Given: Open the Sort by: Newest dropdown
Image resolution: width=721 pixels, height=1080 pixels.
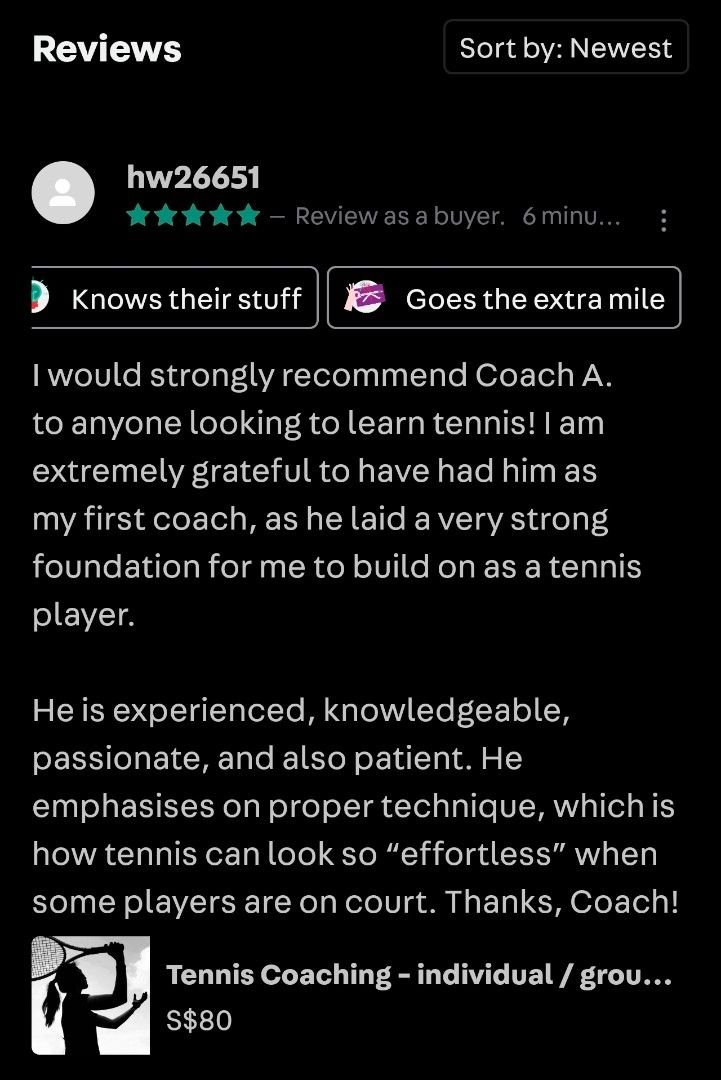Looking at the screenshot, I should point(565,47).
